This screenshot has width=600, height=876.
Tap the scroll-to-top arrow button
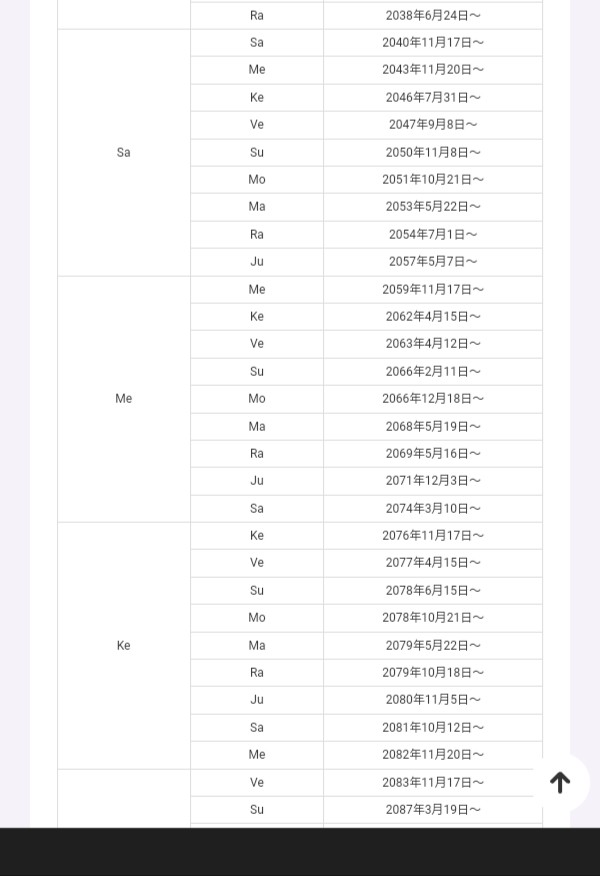(x=560, y=783)
